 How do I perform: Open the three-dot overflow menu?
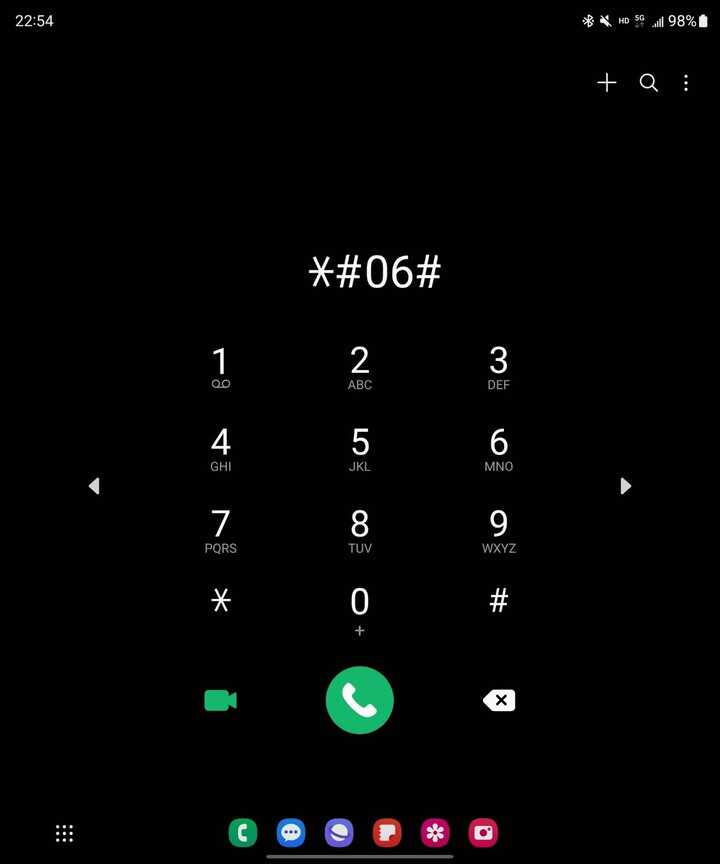[x=686, y=83]
